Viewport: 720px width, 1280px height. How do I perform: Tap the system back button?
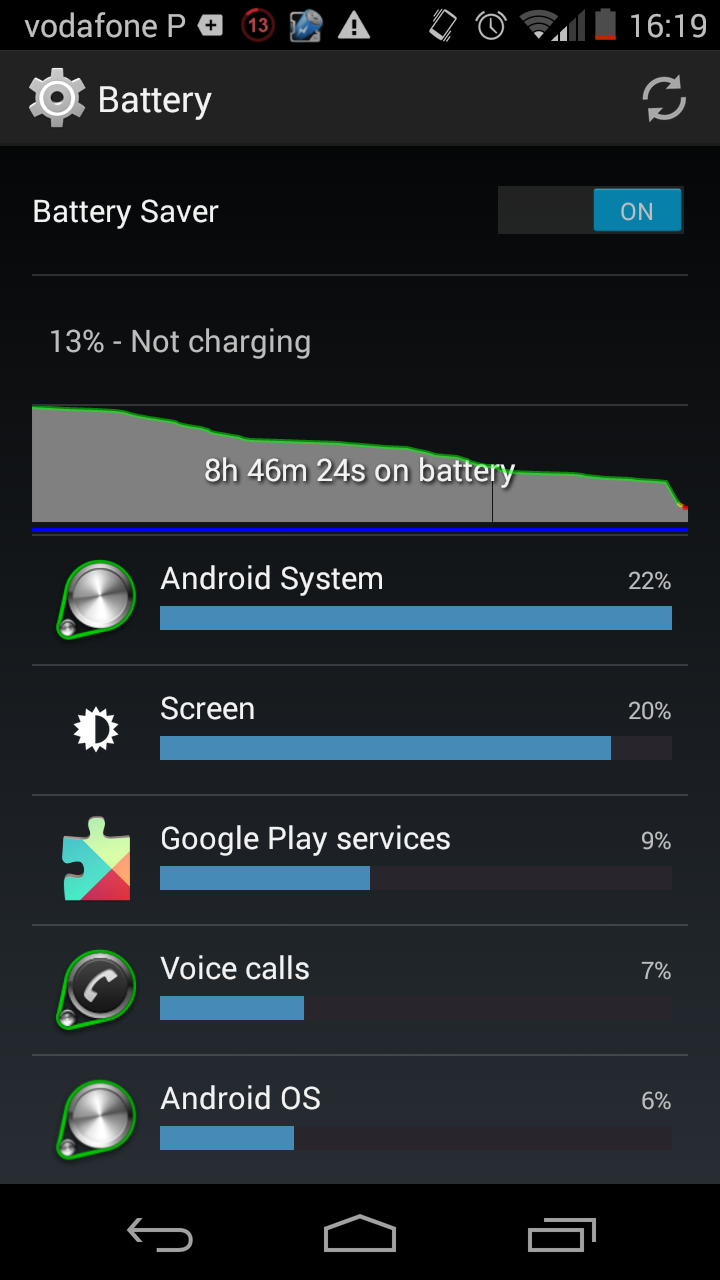tap(160, 1234)
